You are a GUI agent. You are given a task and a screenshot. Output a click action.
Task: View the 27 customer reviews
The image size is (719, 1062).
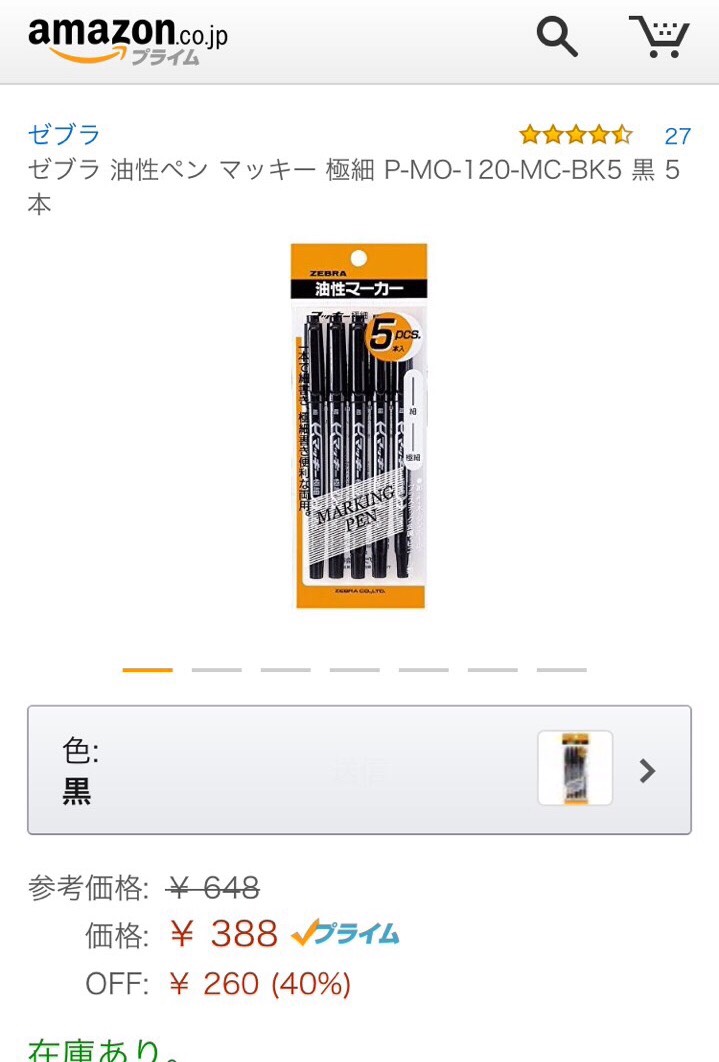pos(677,135)
